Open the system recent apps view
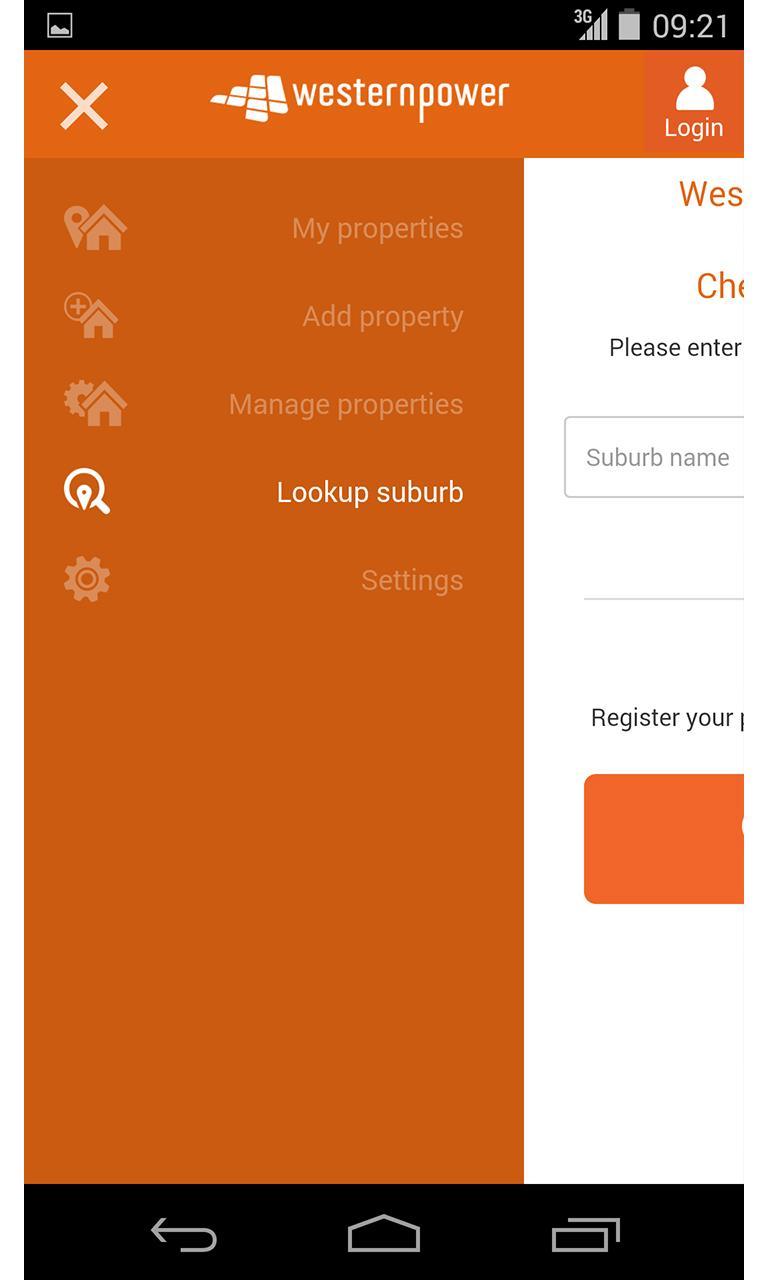The width and height of the screenshot is (768, 1280). tap(585, 1235)
